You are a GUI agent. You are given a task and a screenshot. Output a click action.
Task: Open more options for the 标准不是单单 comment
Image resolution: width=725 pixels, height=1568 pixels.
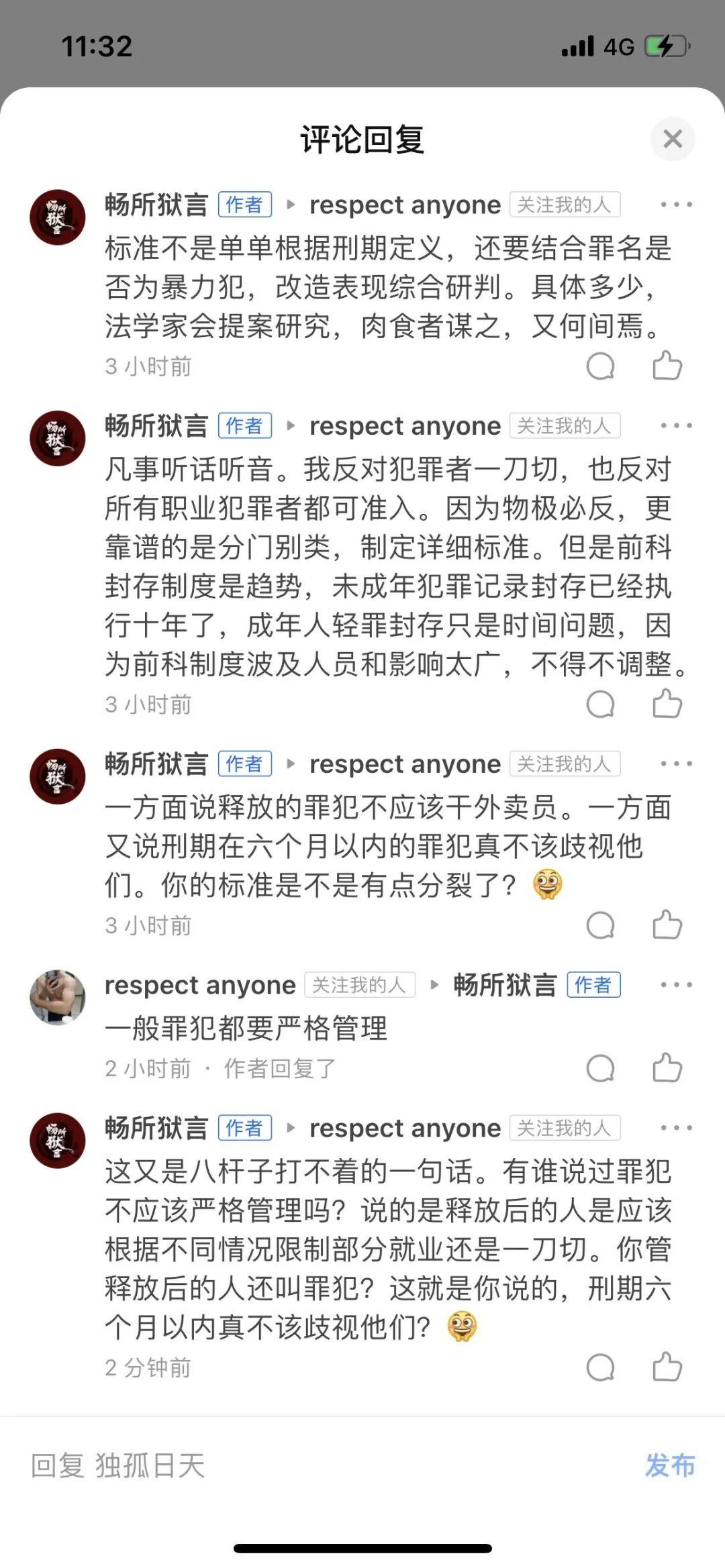675,205
